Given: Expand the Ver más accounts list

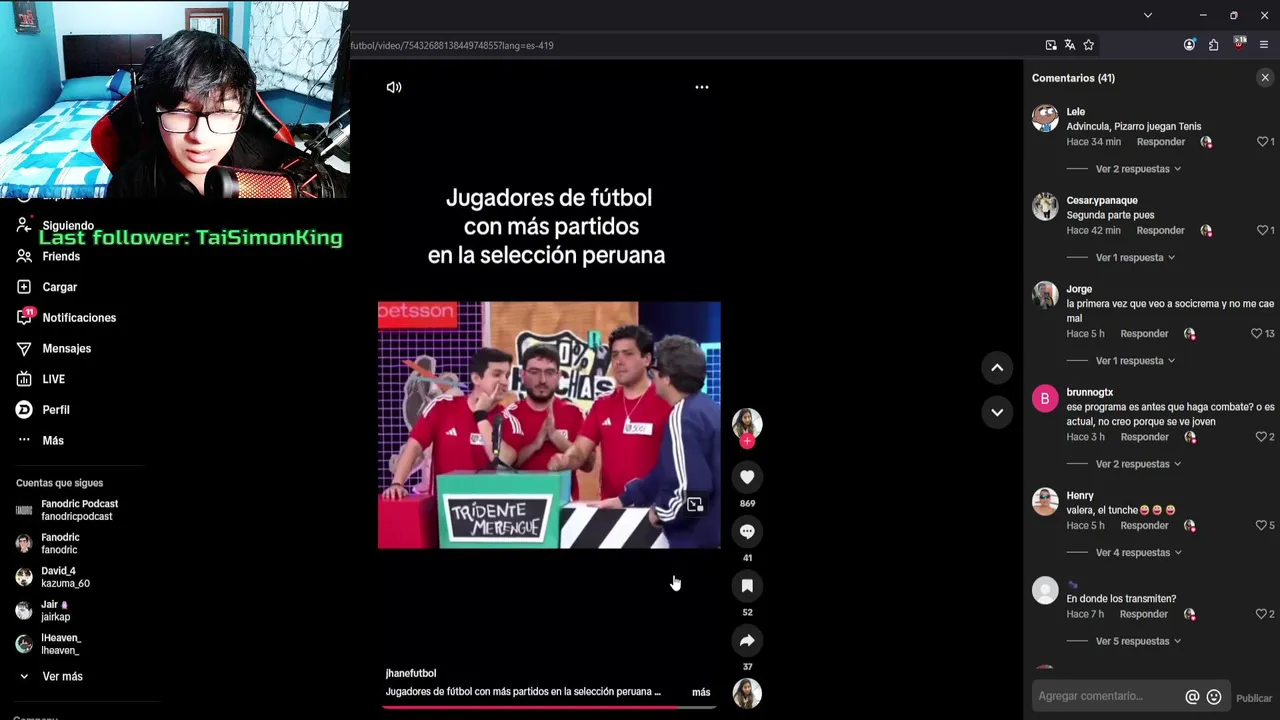Looking at the screenshot, I should click(x=62, y=677).
